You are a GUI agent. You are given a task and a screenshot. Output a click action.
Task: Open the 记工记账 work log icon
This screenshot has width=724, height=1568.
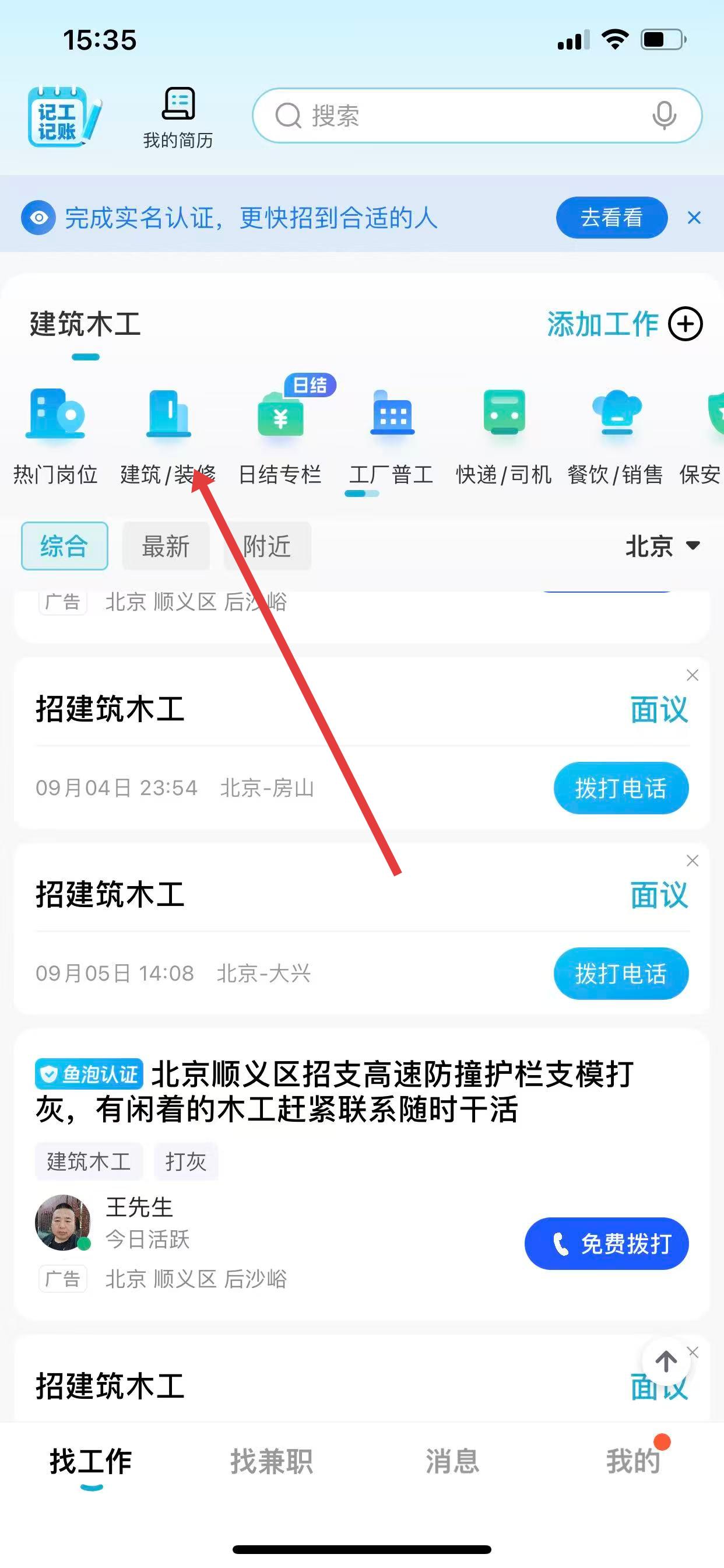tap(64, 116)
